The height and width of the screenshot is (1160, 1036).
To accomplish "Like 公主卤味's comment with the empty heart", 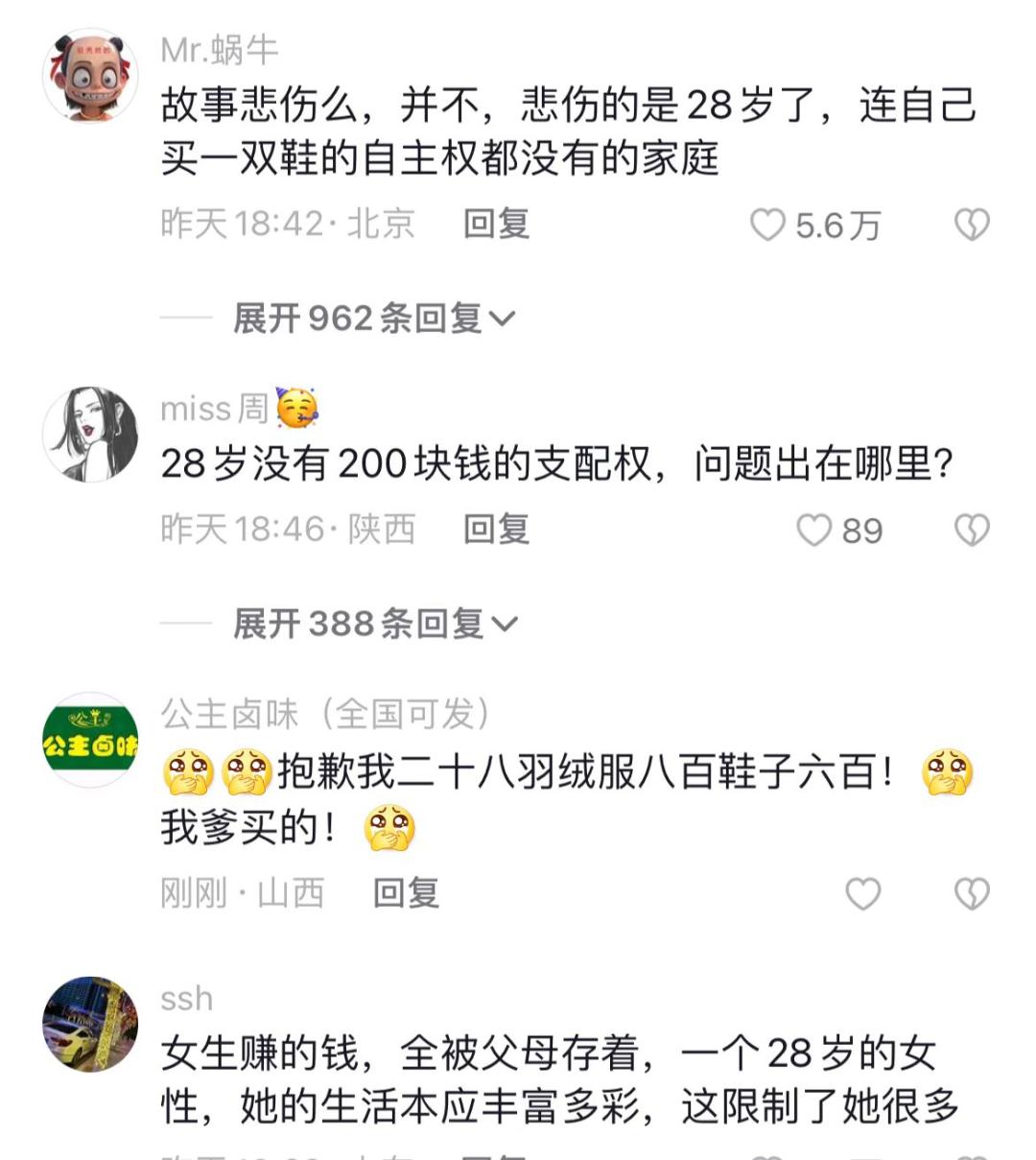I will 863,892.
